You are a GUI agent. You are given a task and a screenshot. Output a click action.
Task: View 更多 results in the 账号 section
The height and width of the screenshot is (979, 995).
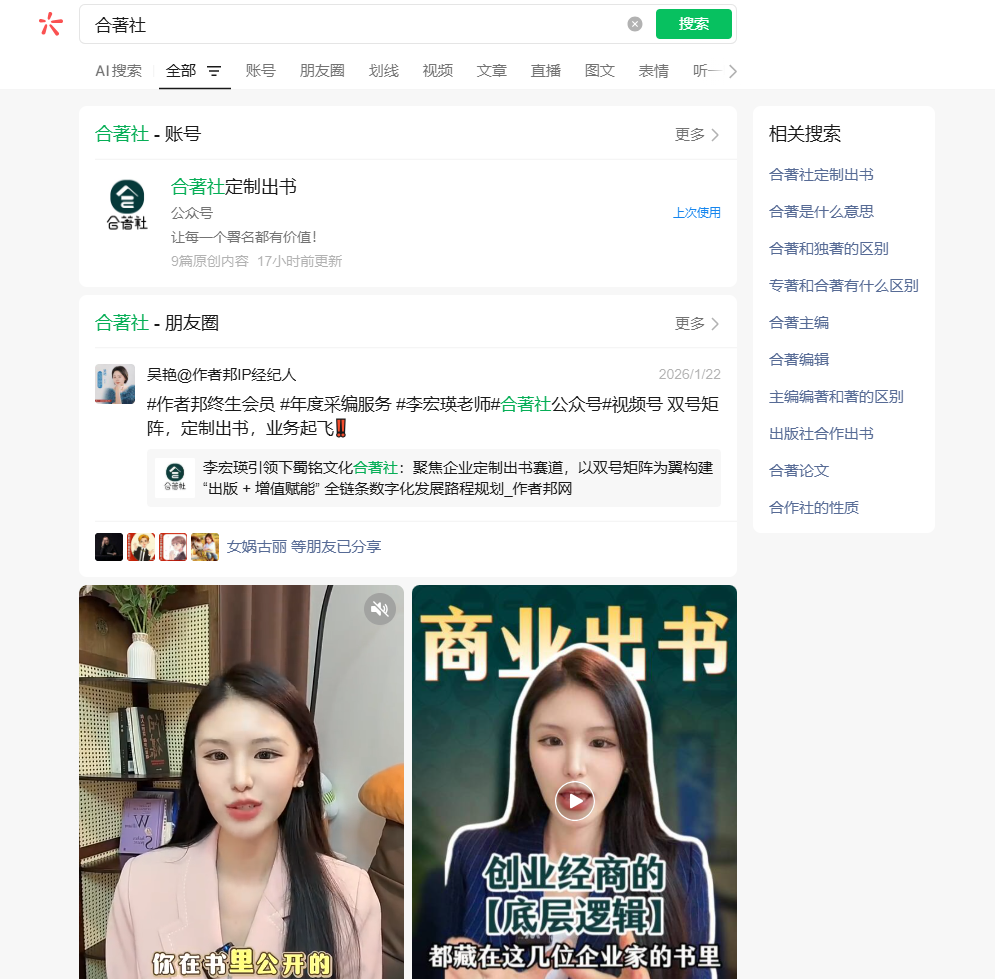(x=697, y=135)
